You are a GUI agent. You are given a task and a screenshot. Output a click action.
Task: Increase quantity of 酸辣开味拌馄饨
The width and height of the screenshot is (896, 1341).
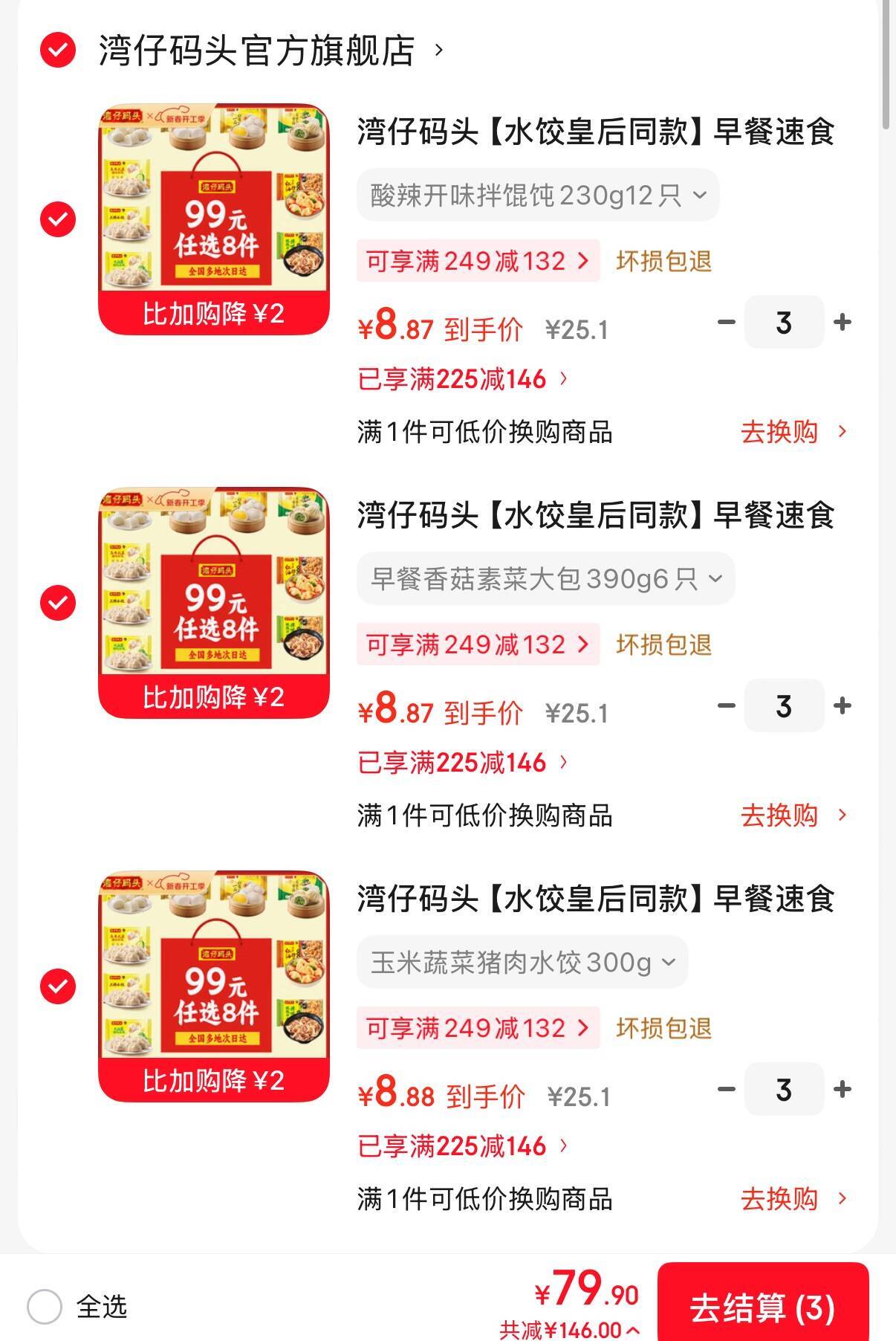[843, 323]
